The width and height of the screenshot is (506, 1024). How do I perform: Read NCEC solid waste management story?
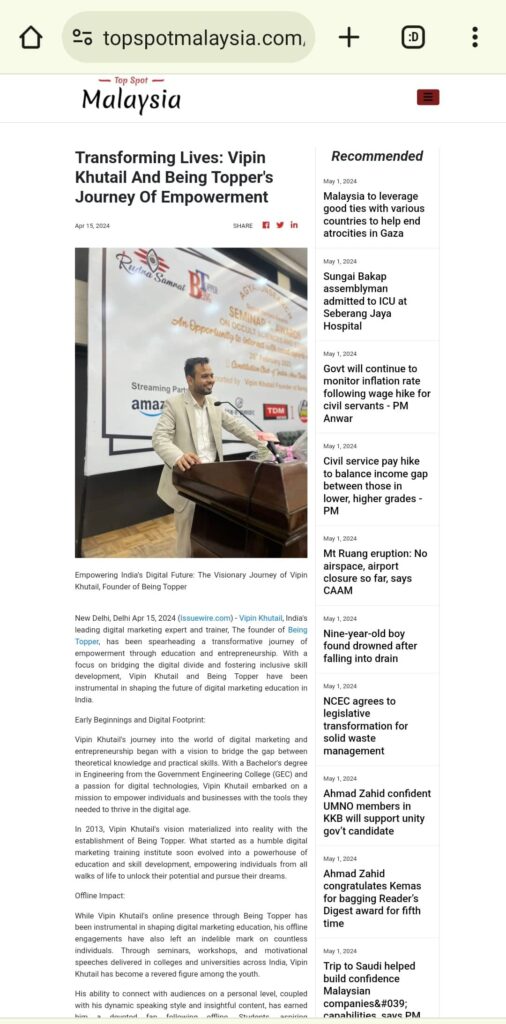(x=366, y=726)
